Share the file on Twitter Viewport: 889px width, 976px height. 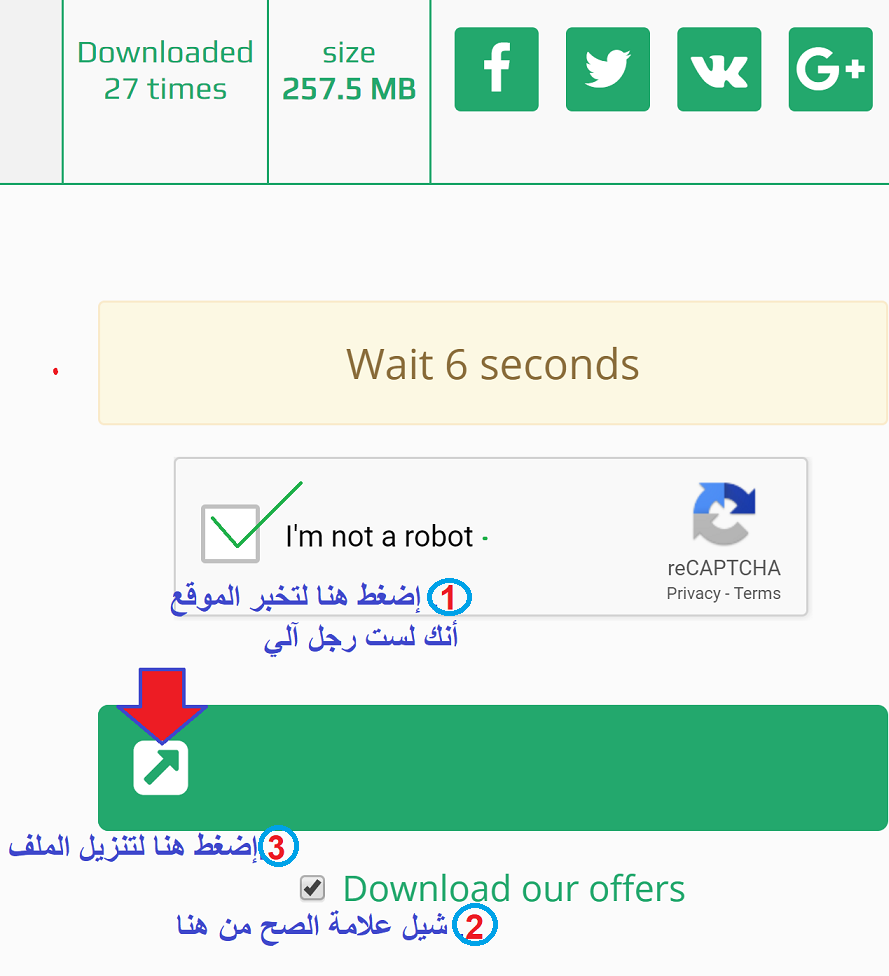coord(607,69)
